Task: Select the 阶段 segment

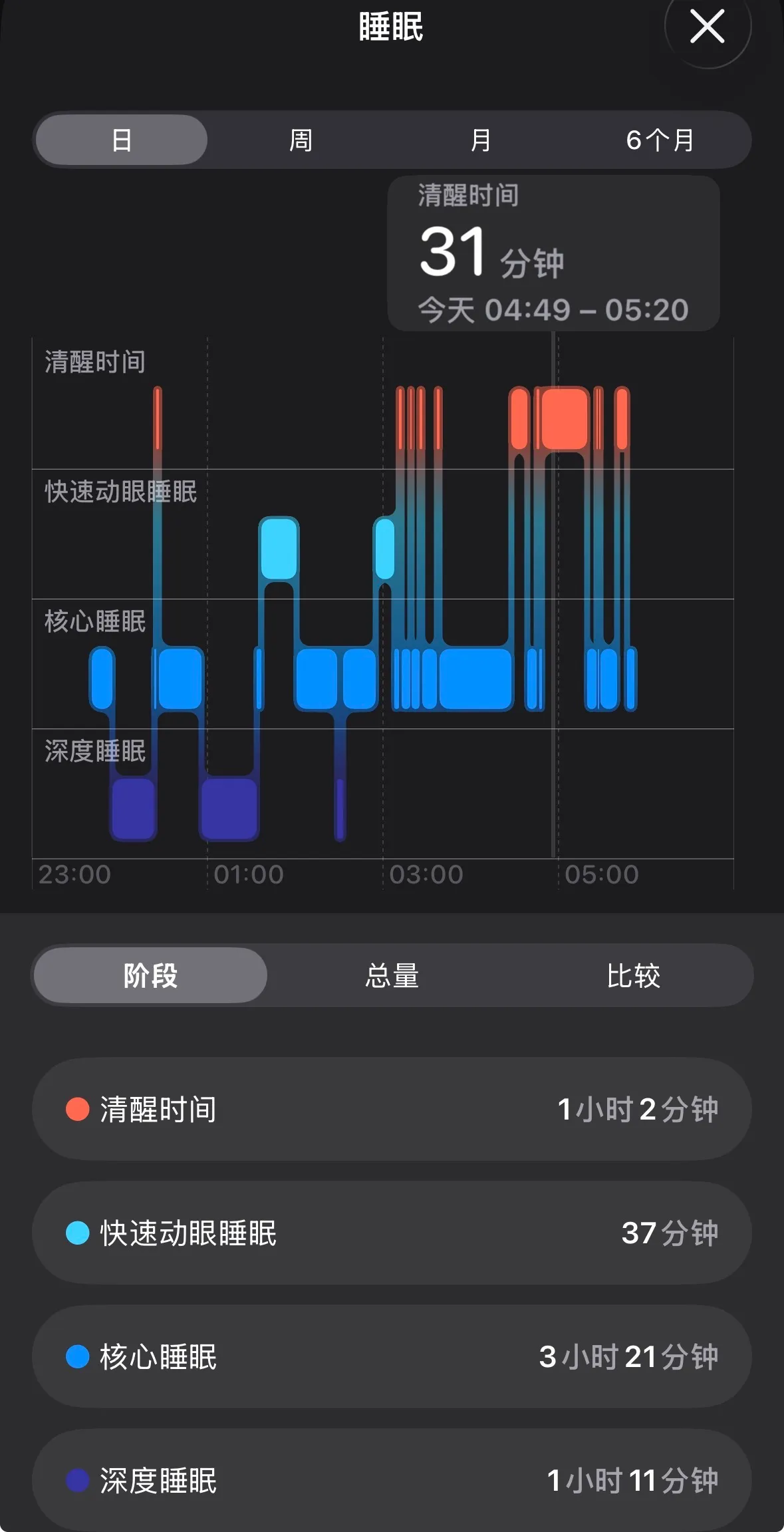Action: pyautogui.click(x=151, y=976)
